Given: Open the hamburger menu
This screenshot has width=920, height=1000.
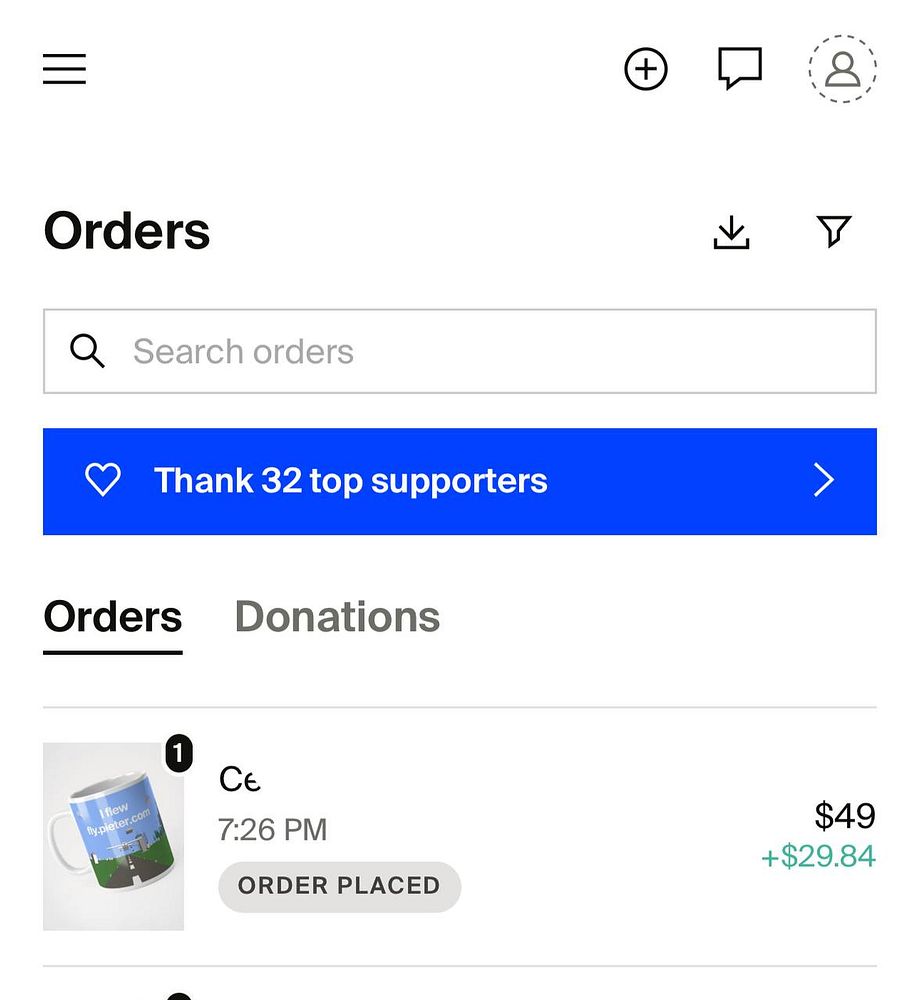Looking at the screenshot, I should [65, 69].
